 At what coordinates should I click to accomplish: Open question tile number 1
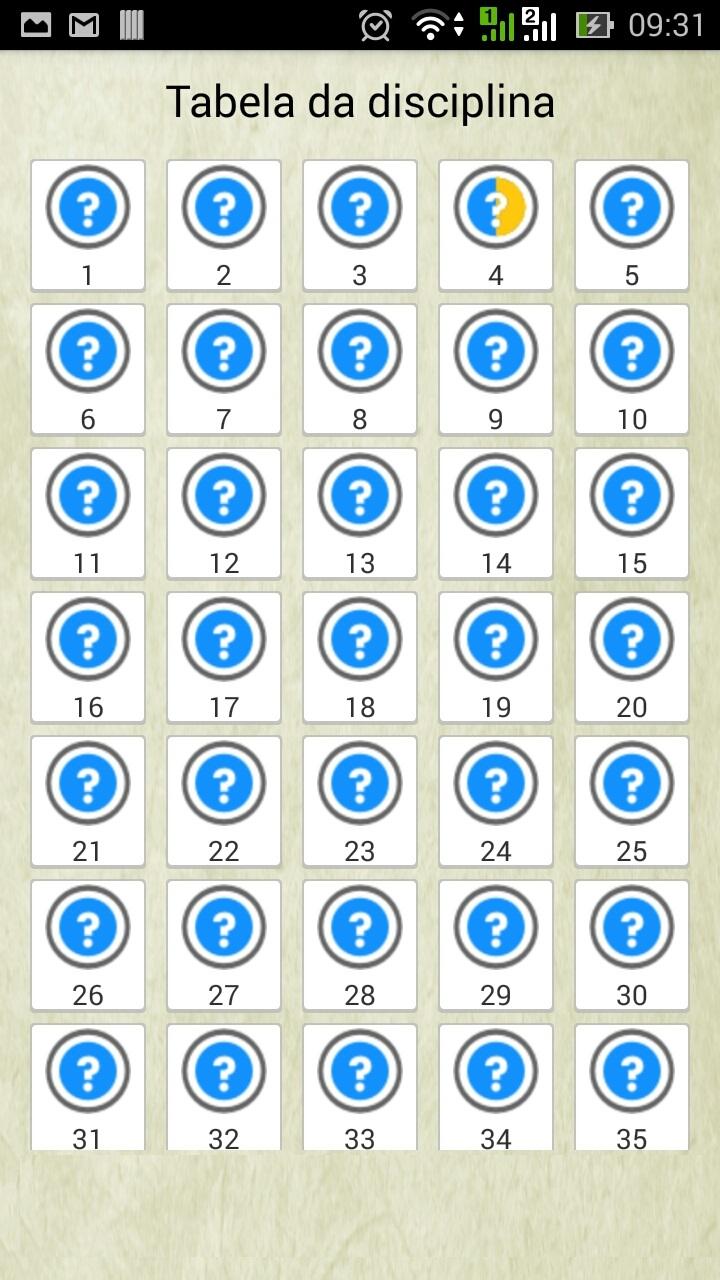point(88,225)
